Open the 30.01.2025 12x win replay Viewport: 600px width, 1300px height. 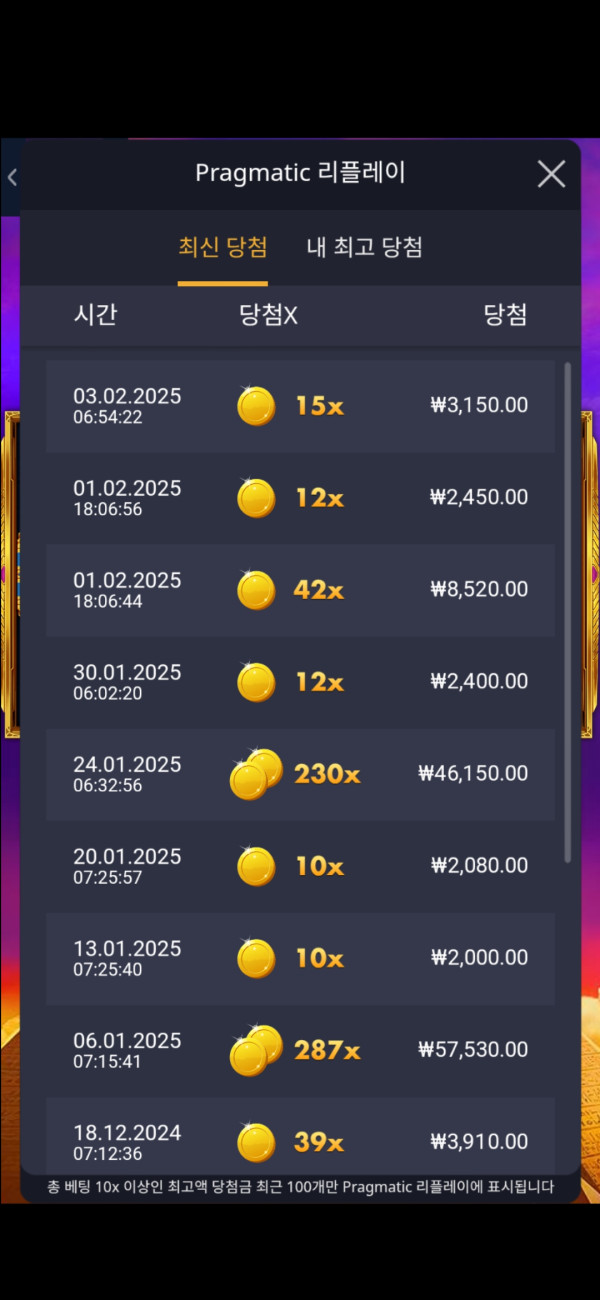(300, 682)
